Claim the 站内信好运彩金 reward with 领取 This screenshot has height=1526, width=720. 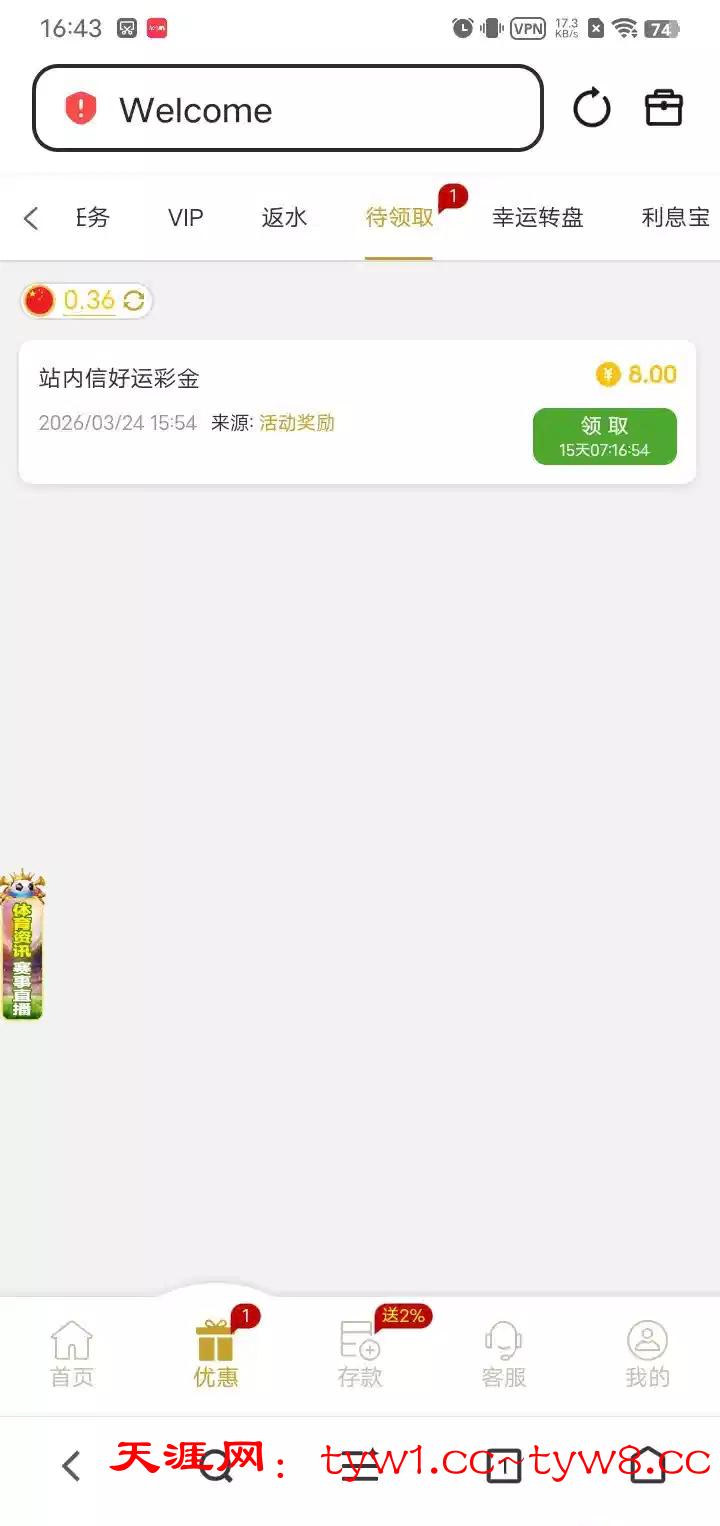pos(604,436)
